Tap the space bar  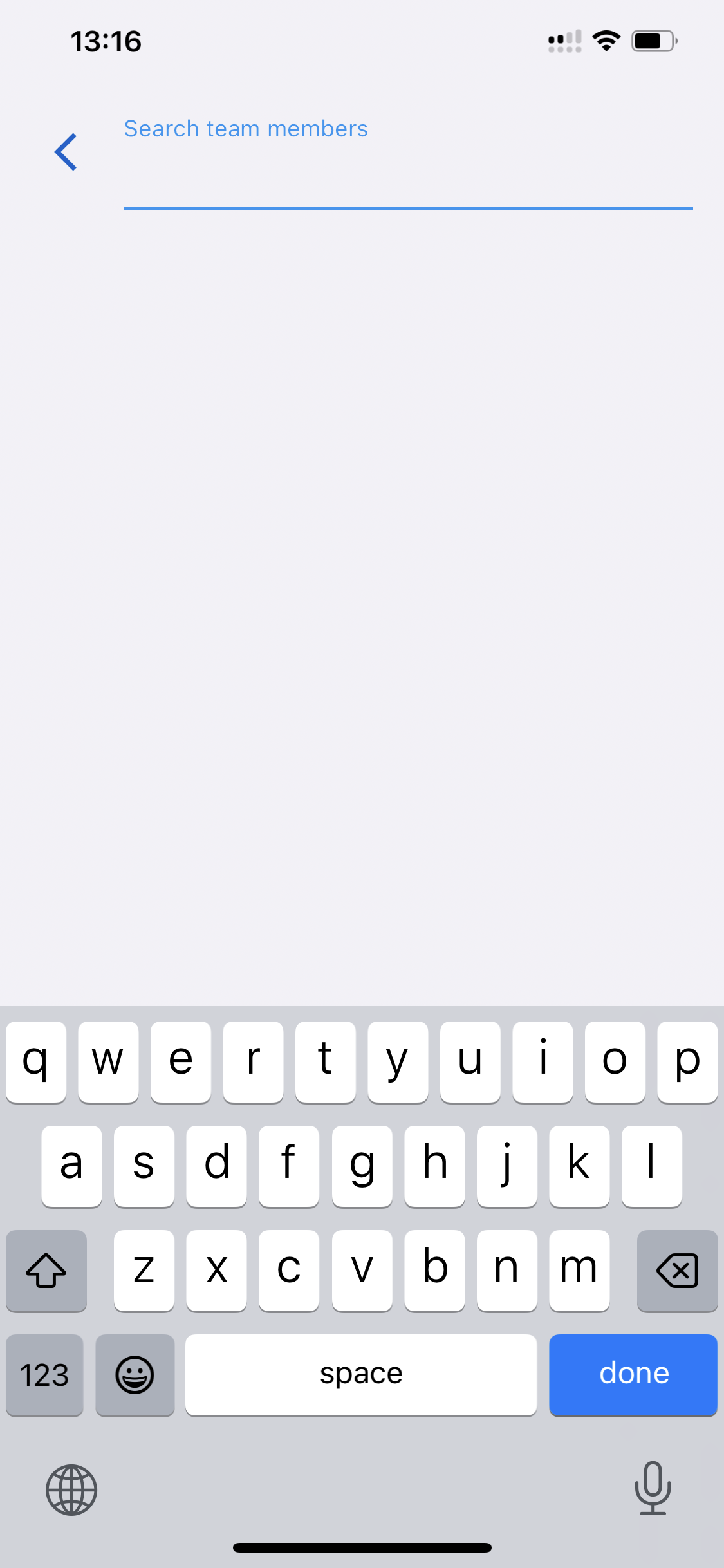(361, 1374)
